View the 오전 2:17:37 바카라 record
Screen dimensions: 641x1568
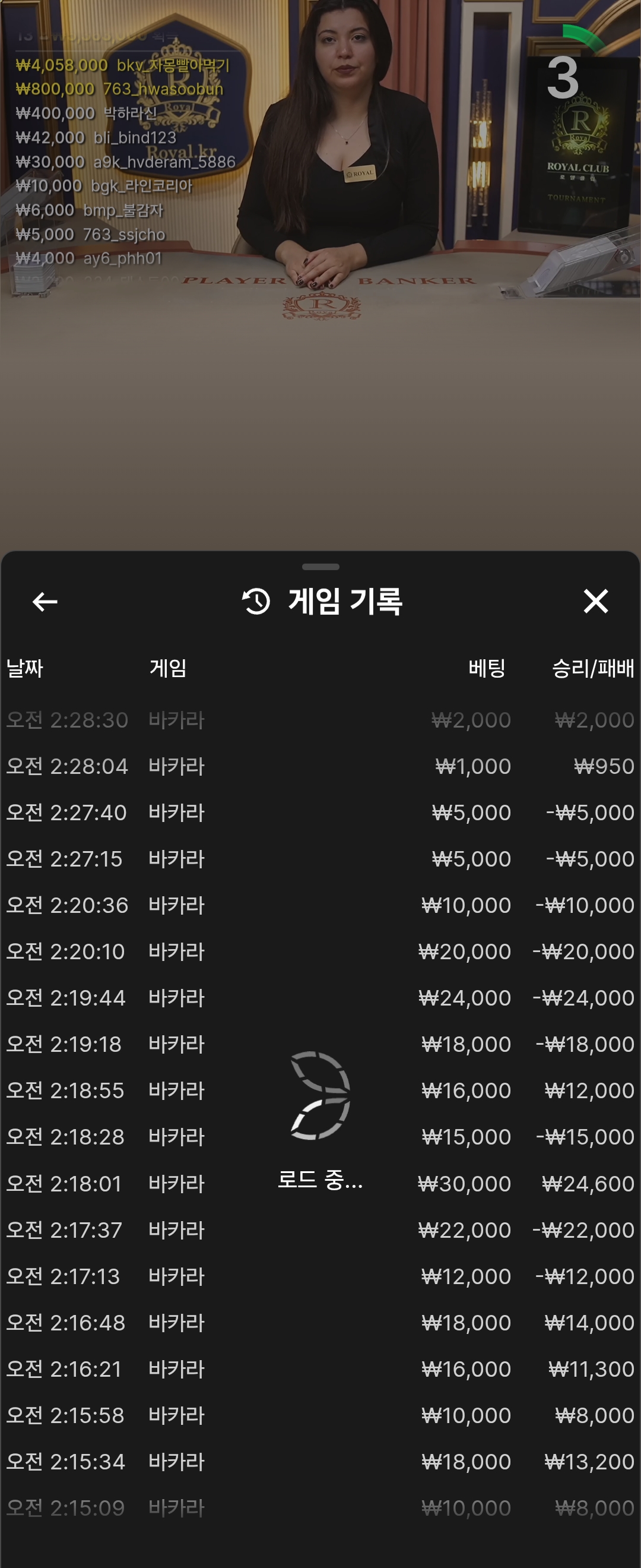[320, 1229]
